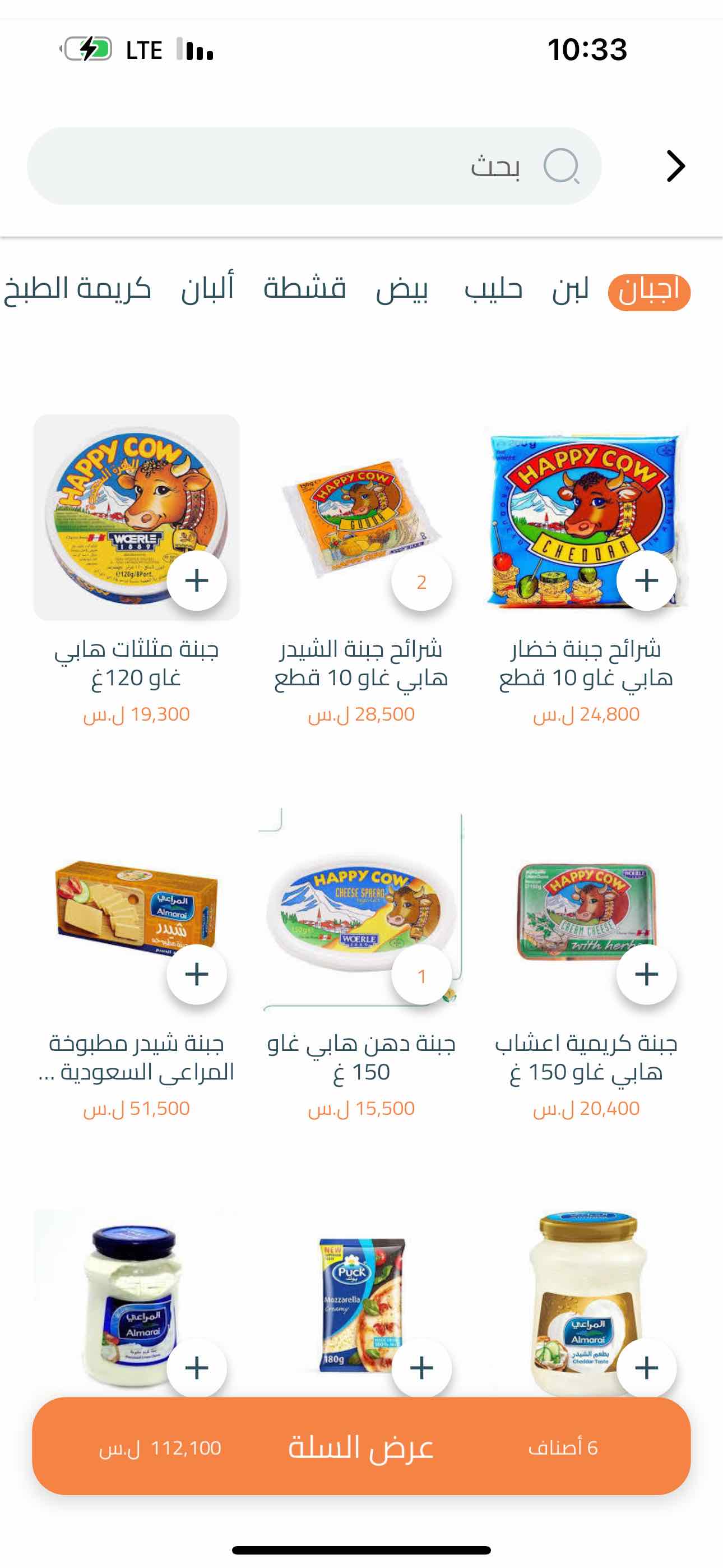Add شرائح جبنة خضار هابي غاو to cart
Screen dimensions: 723x1568
pyautogui.click(x=646, y=580)
